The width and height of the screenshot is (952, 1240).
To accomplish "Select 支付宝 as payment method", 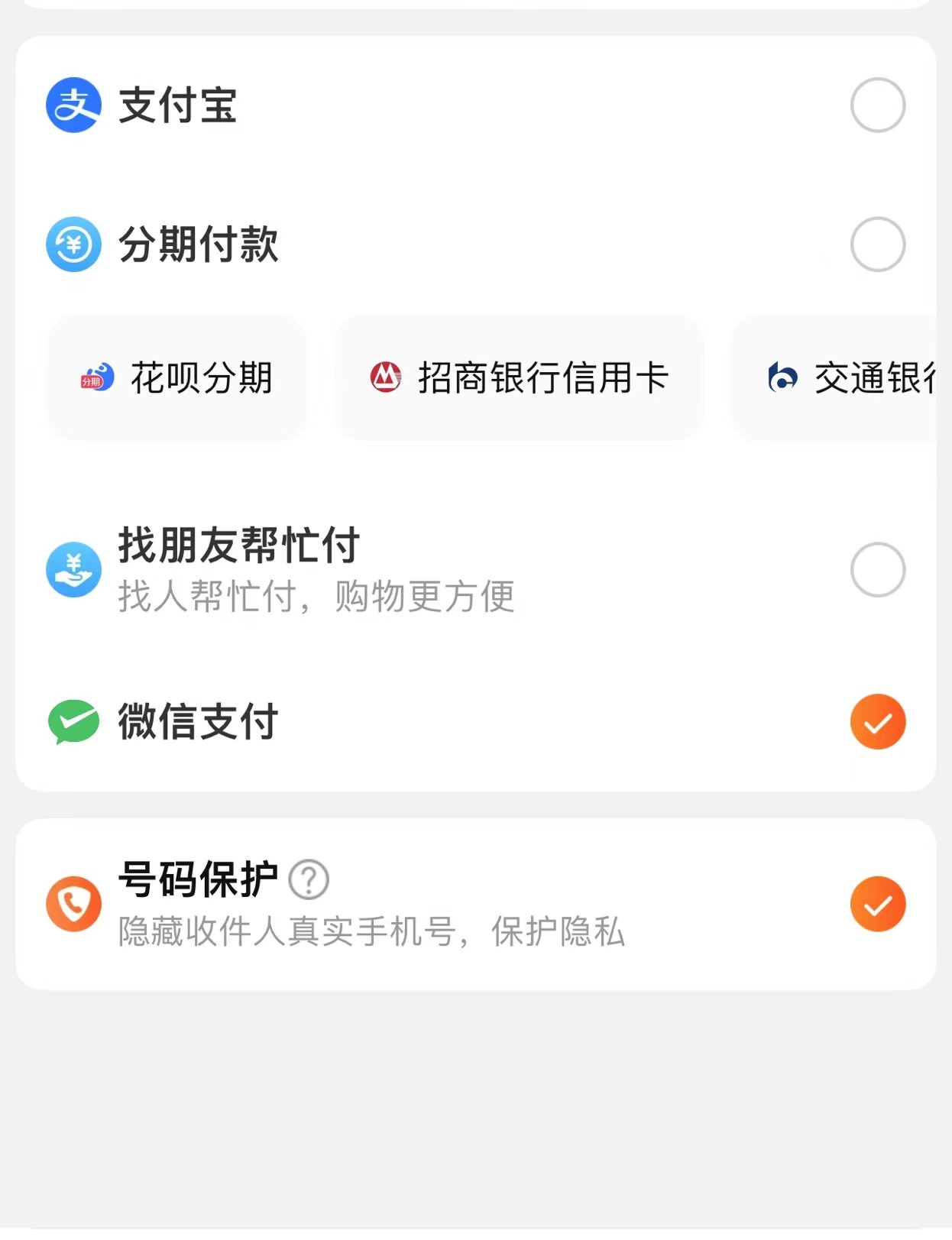I will [x=877, y=105].
